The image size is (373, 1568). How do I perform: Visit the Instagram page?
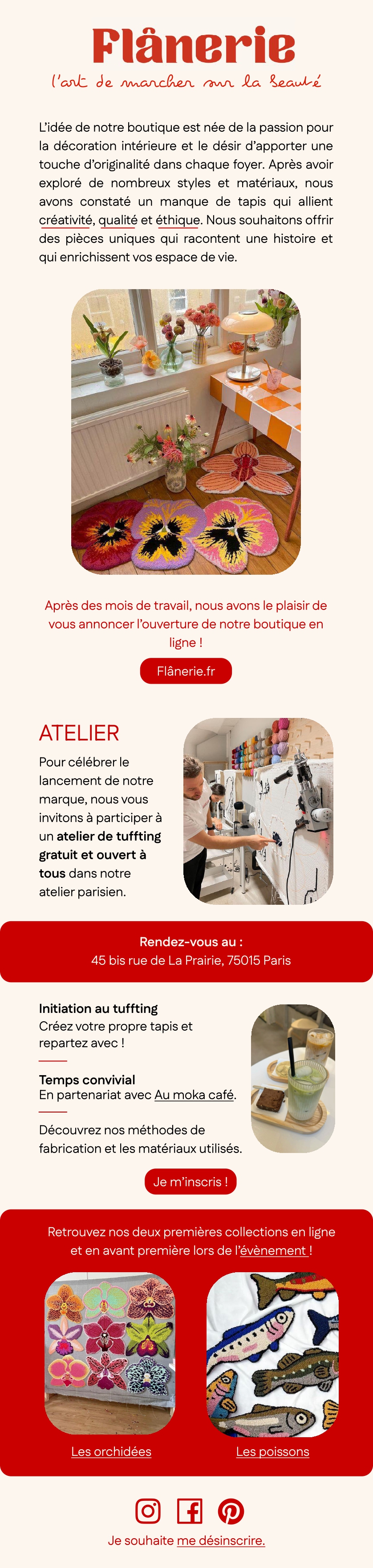(x=147, y=1511)
